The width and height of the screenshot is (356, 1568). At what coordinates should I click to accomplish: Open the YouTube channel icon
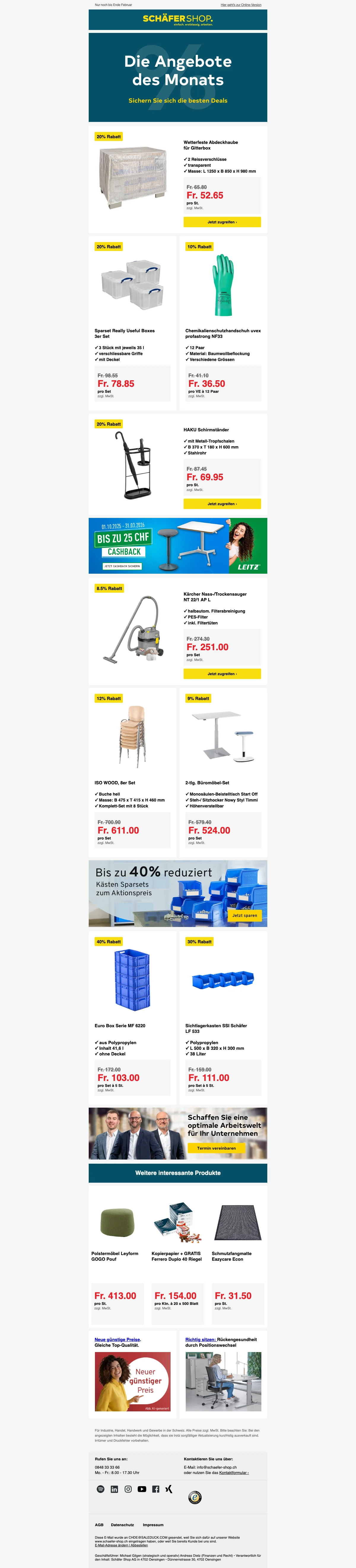(142, 1489)
